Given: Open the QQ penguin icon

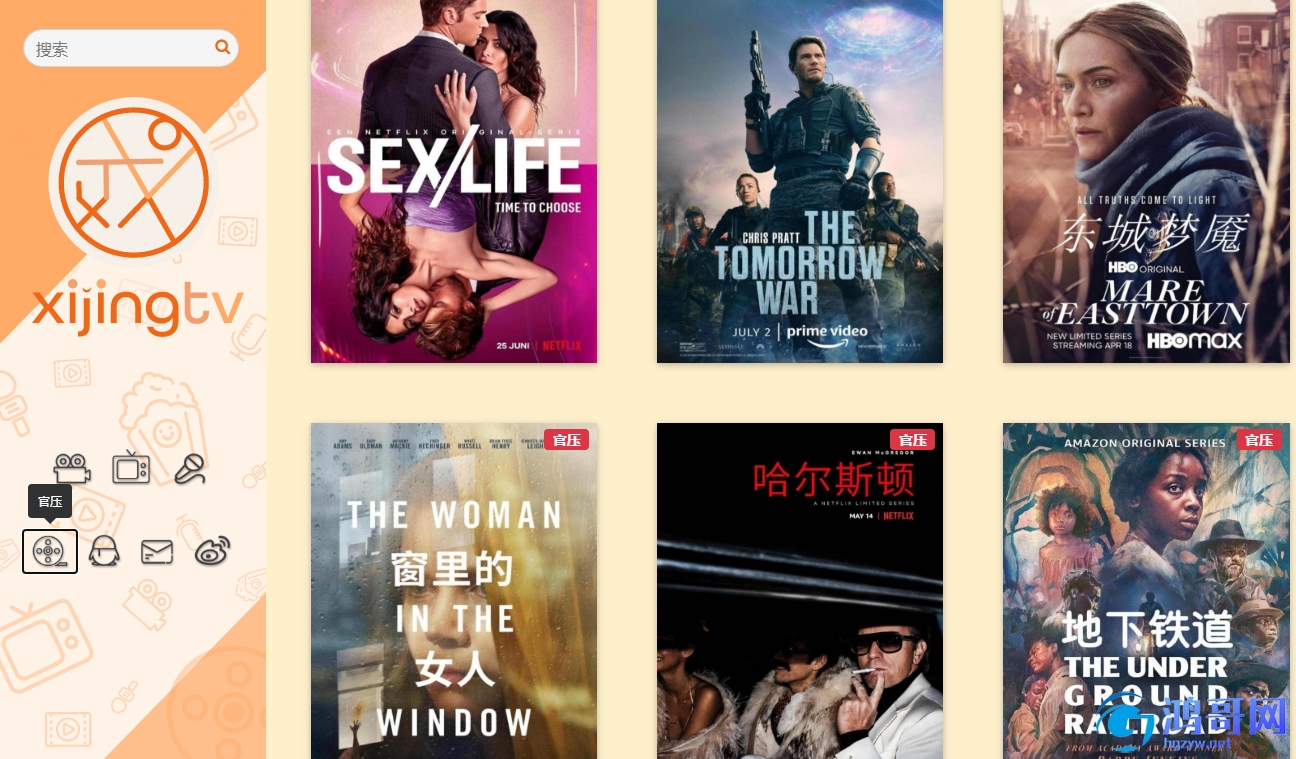Looking at the screenshot, I should pyautogui.click(x=104, y=551).
